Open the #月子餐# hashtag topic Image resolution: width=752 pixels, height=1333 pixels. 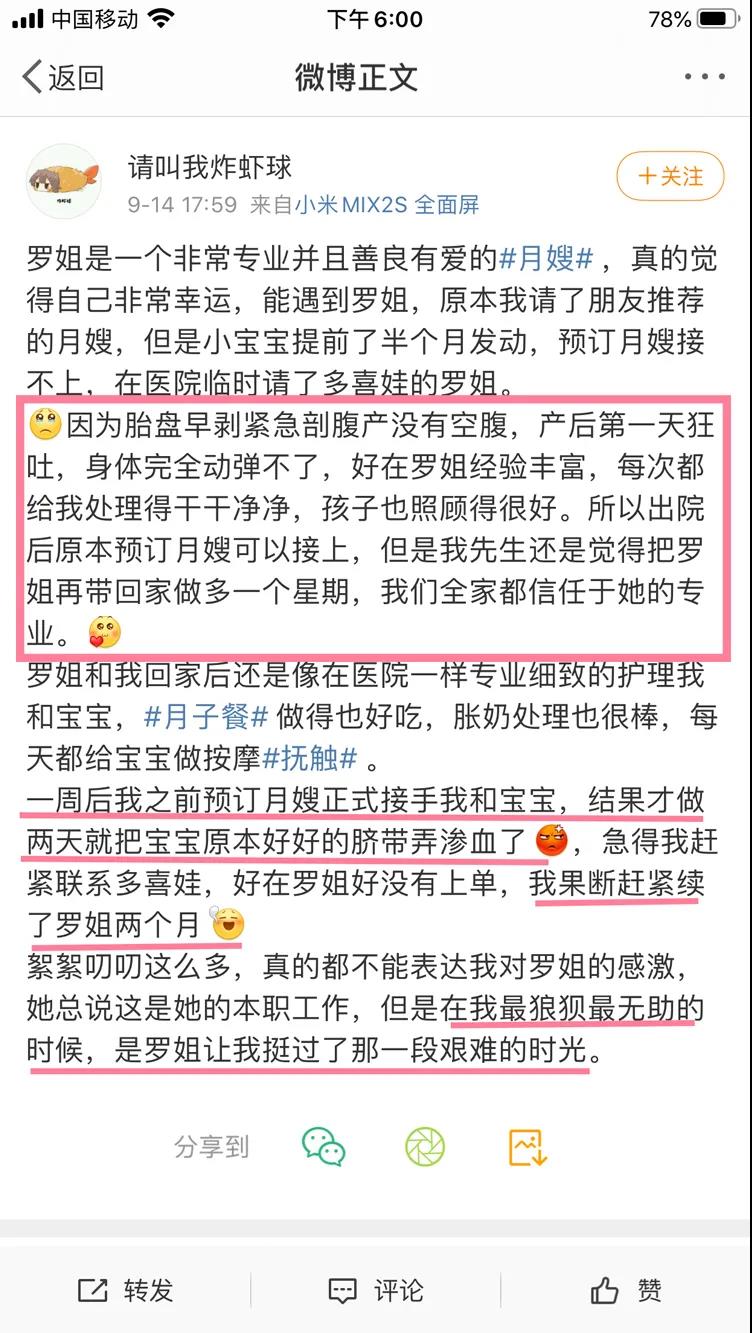tap(206, 717)
